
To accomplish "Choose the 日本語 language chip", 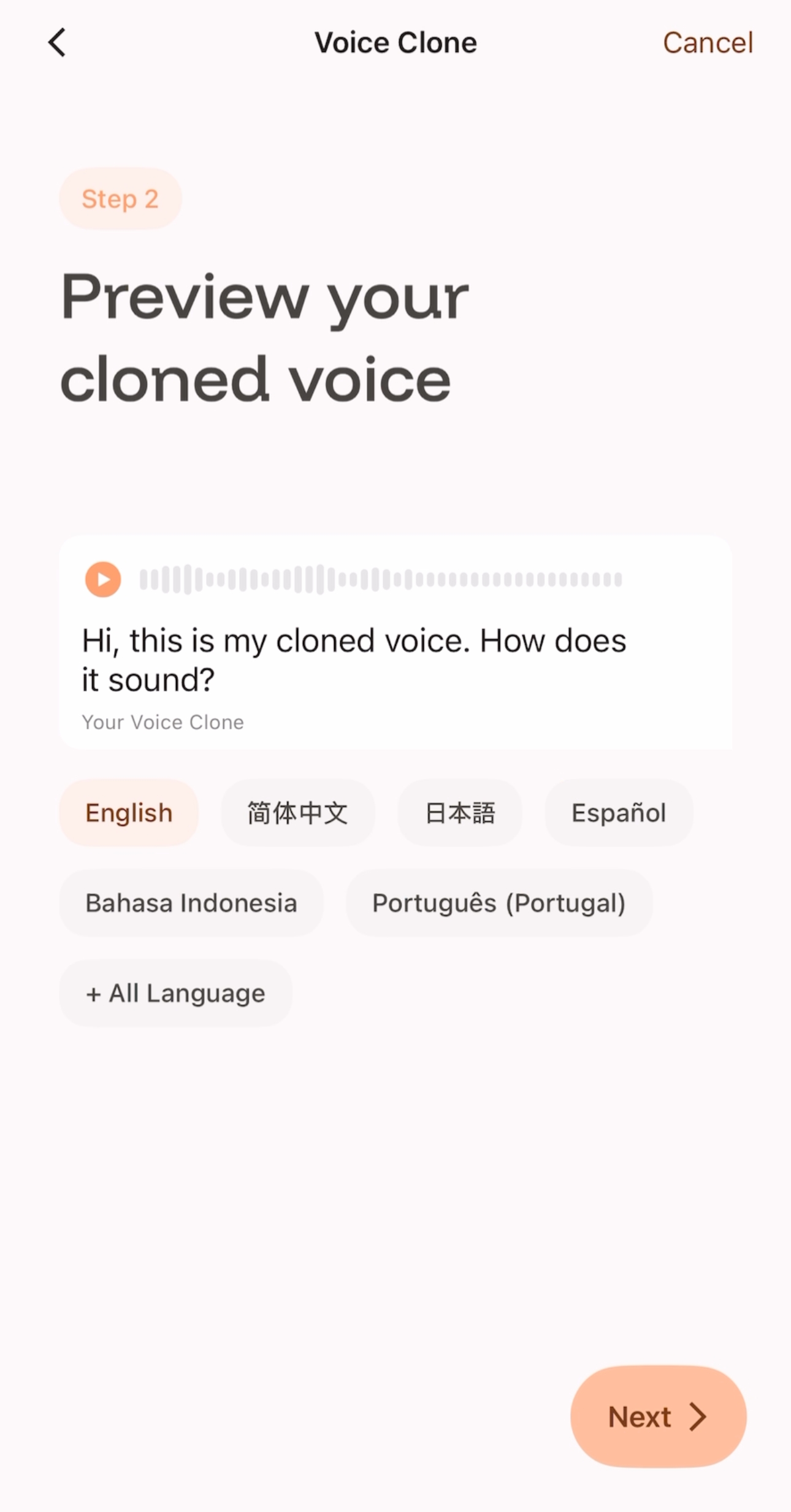I will [x=460, y=813].
